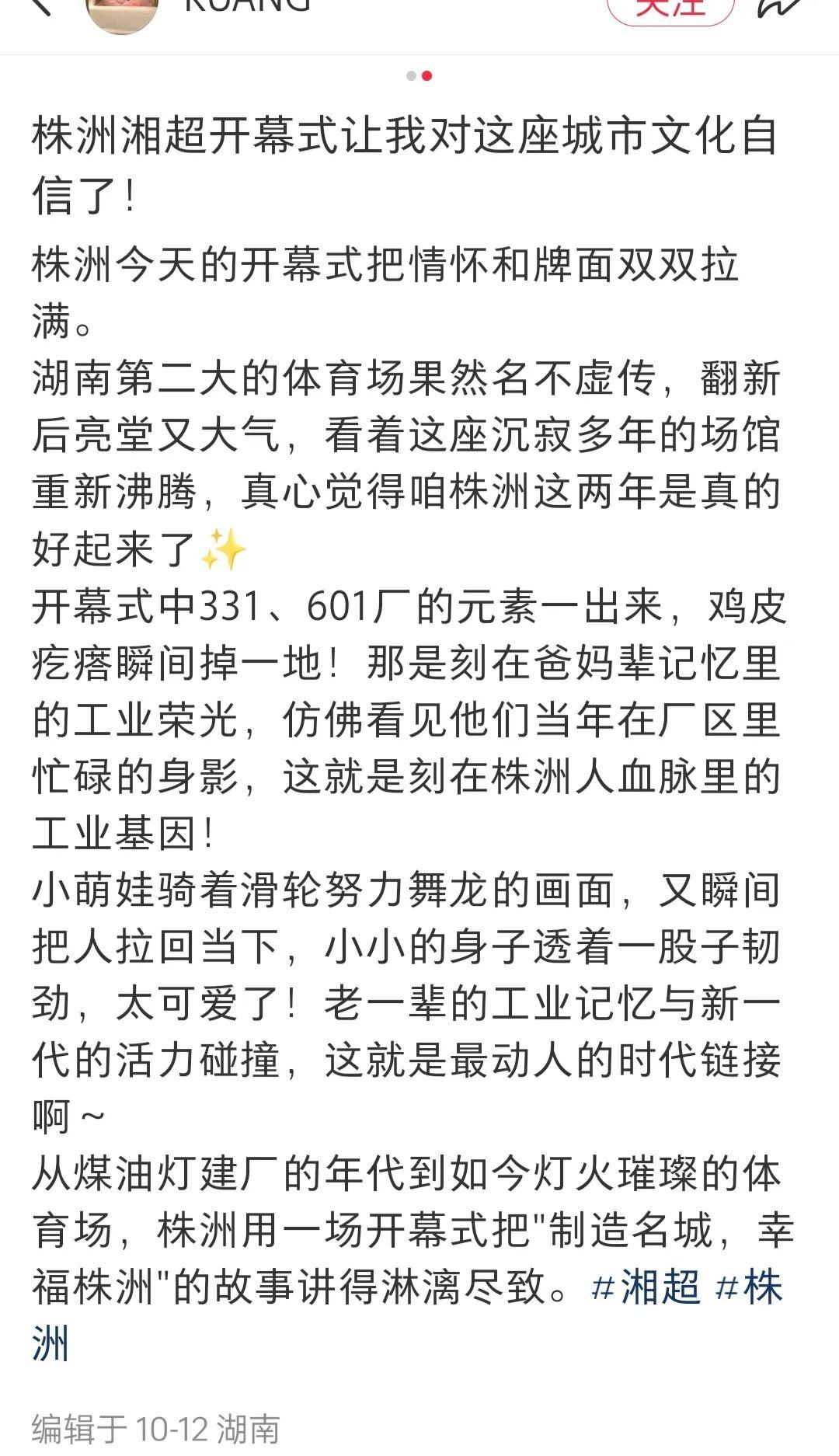This screenshot has height=1456, width=839.
Task: Go back using the top-left arrow
Action: point(40,6)
